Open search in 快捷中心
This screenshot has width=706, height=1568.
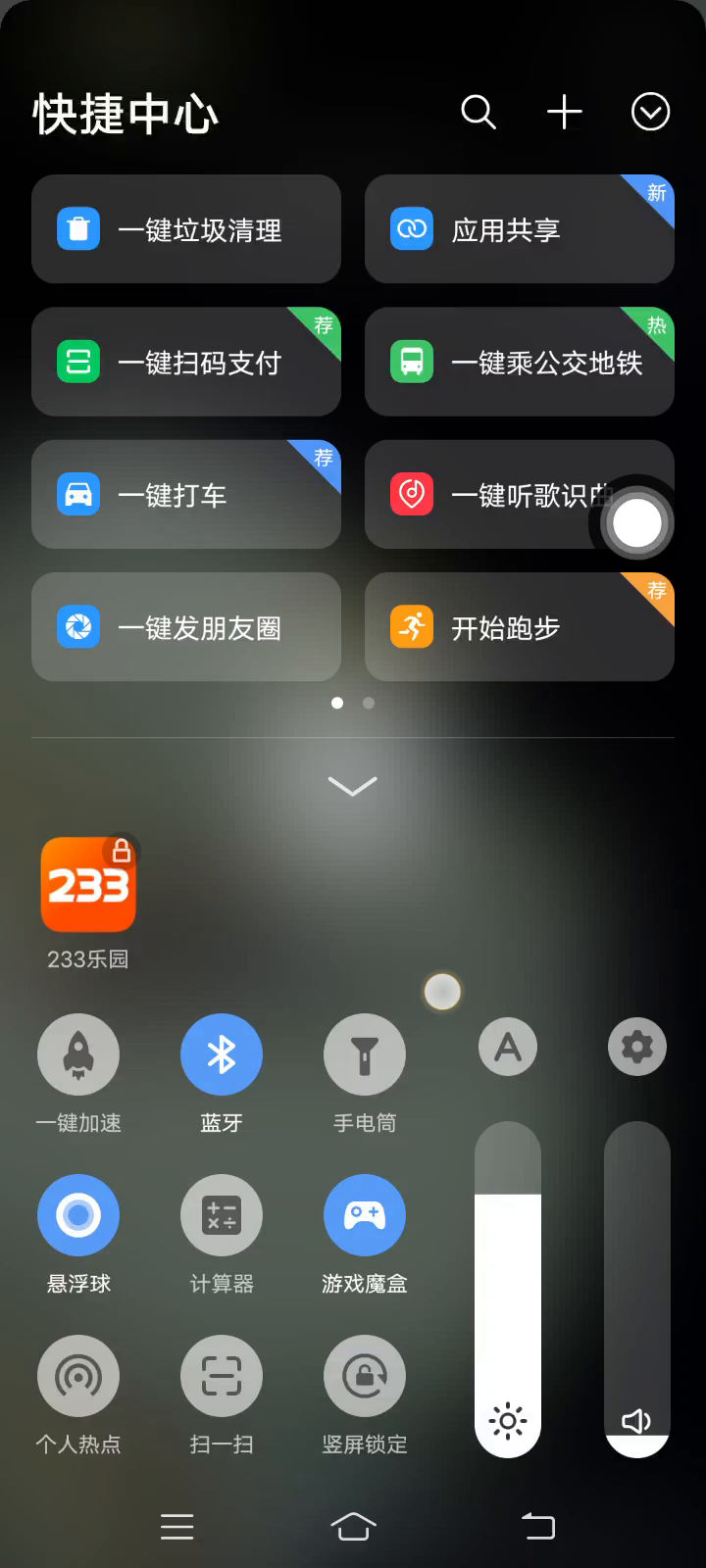tap(479, 113)
